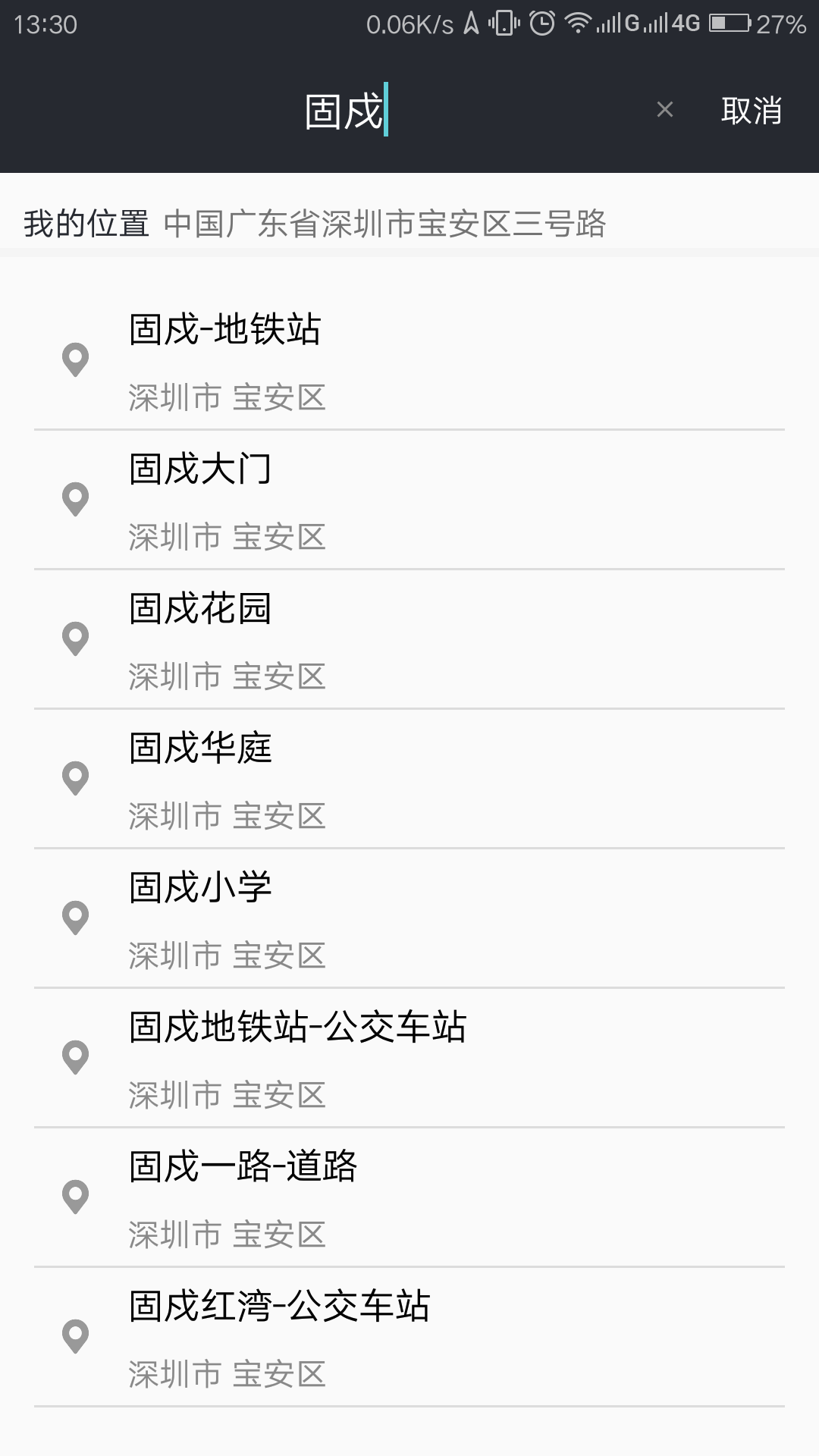Tap 取消 to cancel the search
The image size is (819, 1456).
pos(751,111)
